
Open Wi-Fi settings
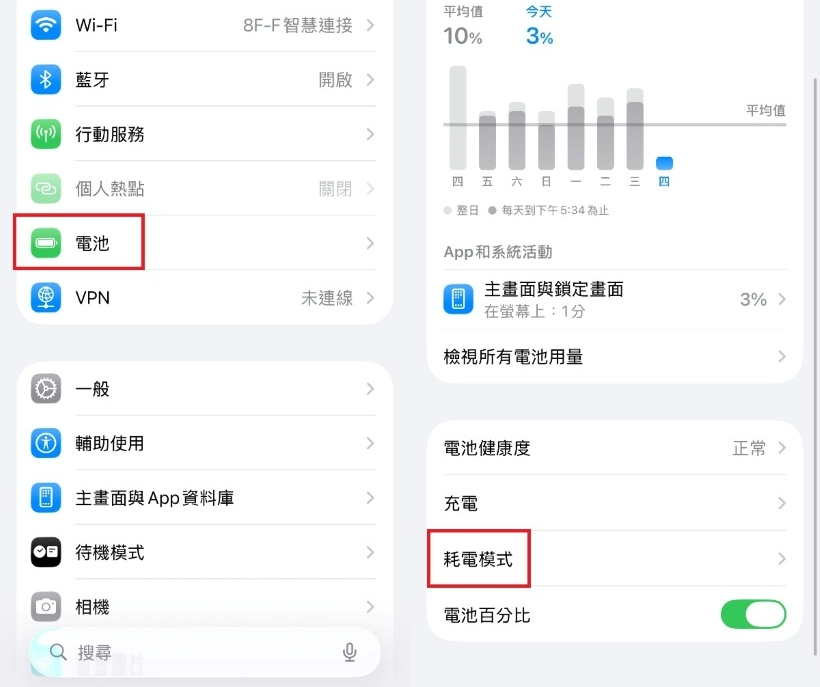200,25
